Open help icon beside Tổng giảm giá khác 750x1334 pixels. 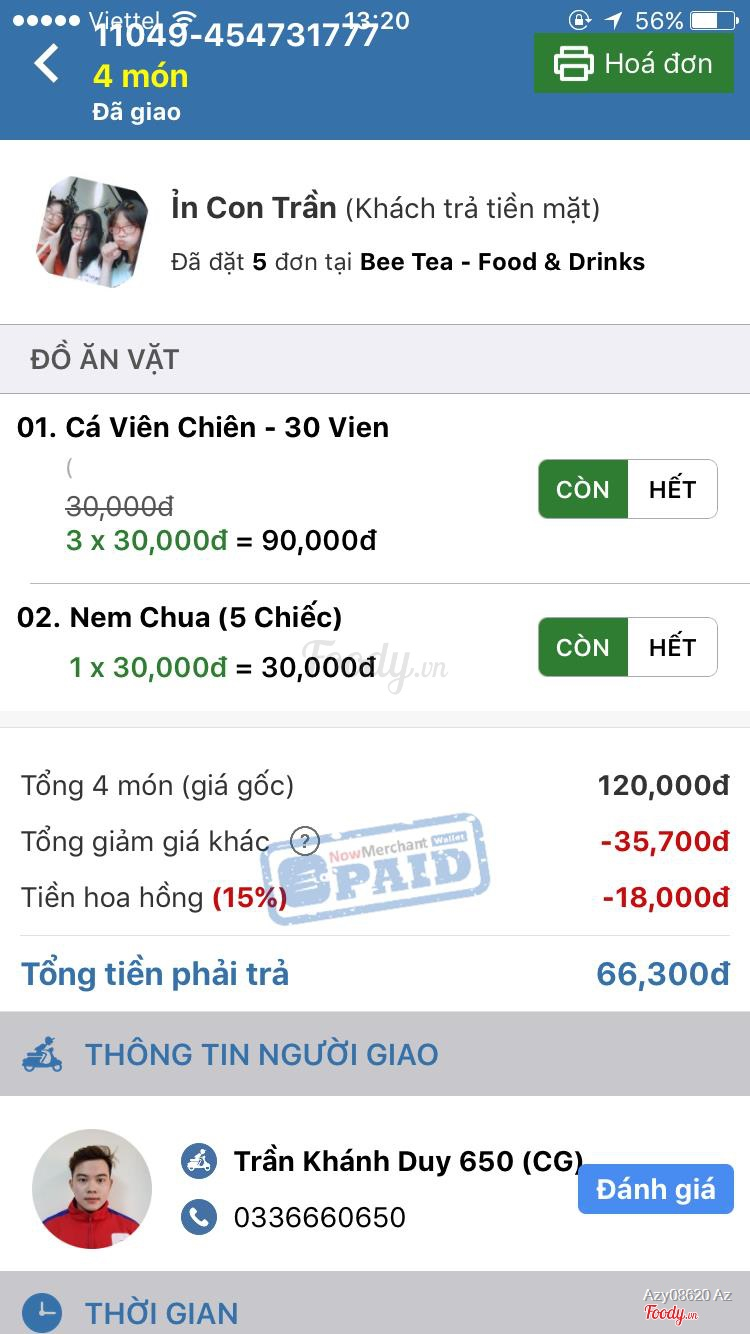click(304, 841)
